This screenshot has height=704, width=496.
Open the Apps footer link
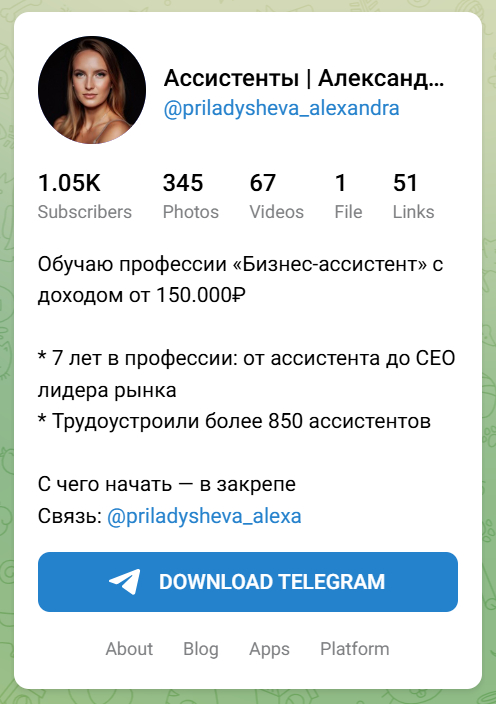click(269, 649)
